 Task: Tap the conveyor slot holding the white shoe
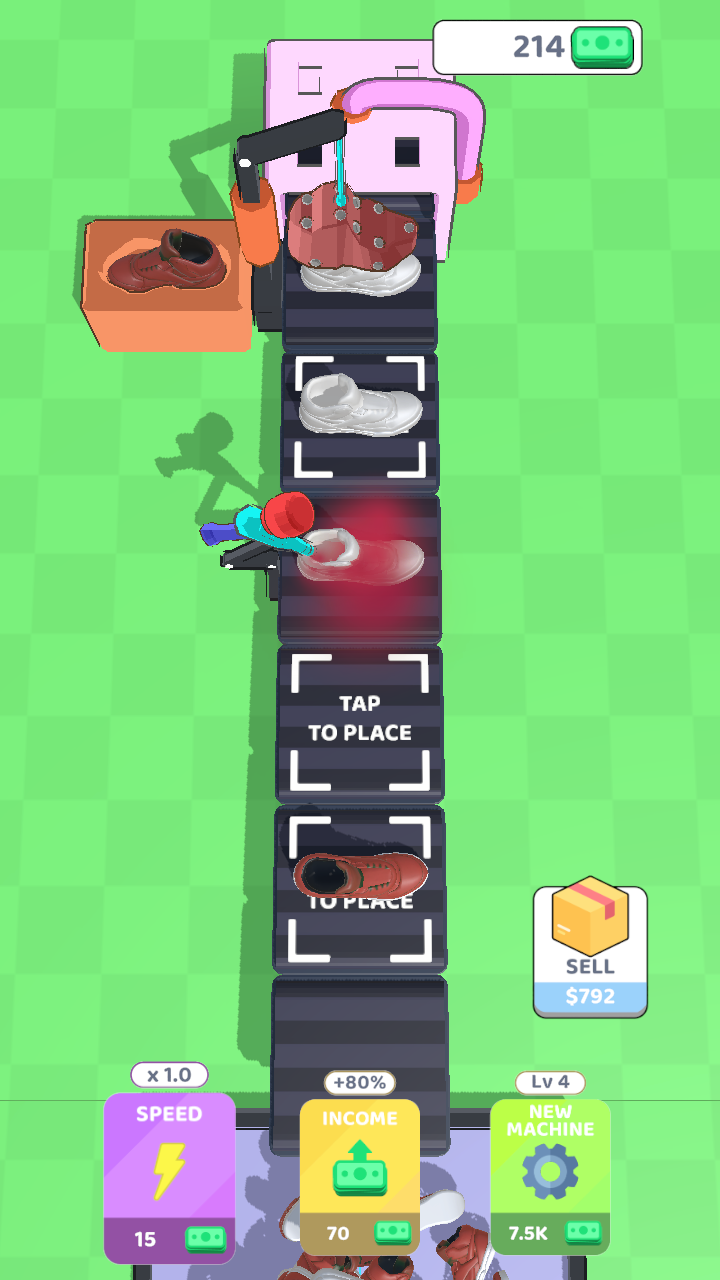coord(360,415)
